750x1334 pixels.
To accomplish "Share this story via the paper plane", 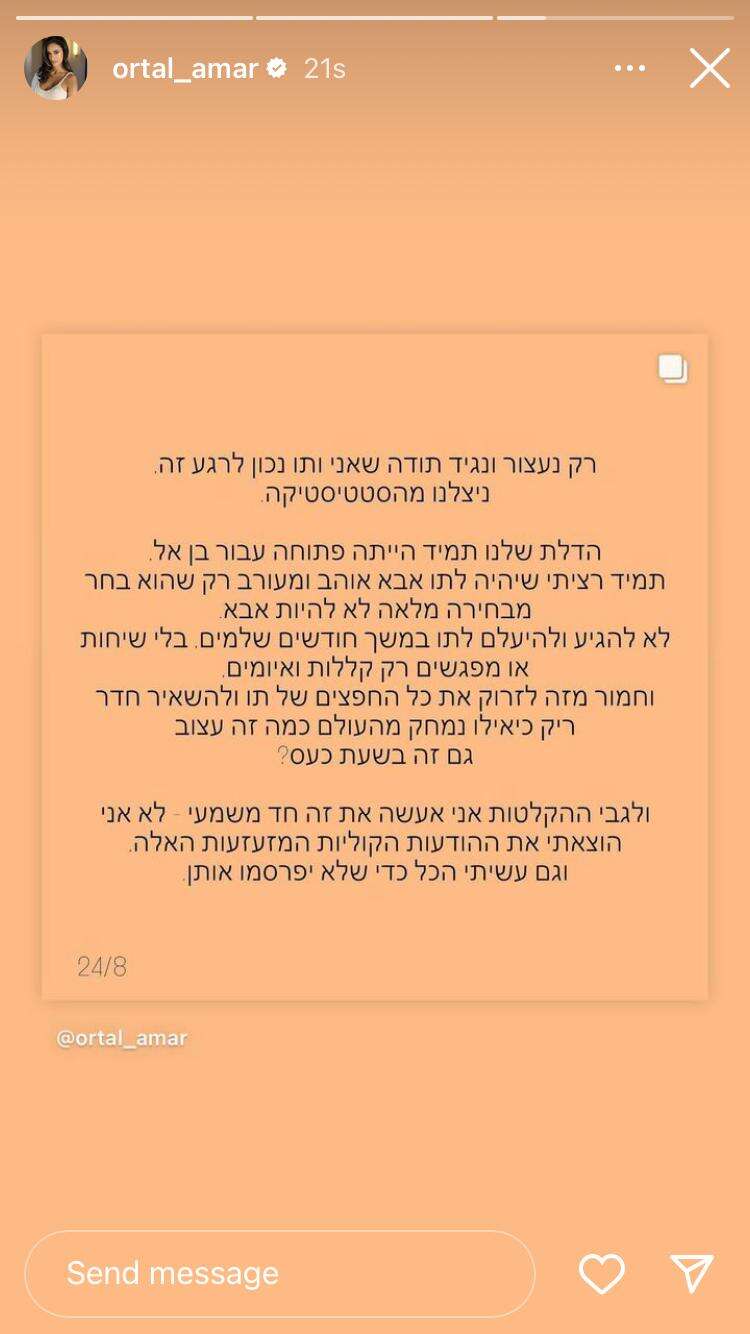I will [692, 1273].
